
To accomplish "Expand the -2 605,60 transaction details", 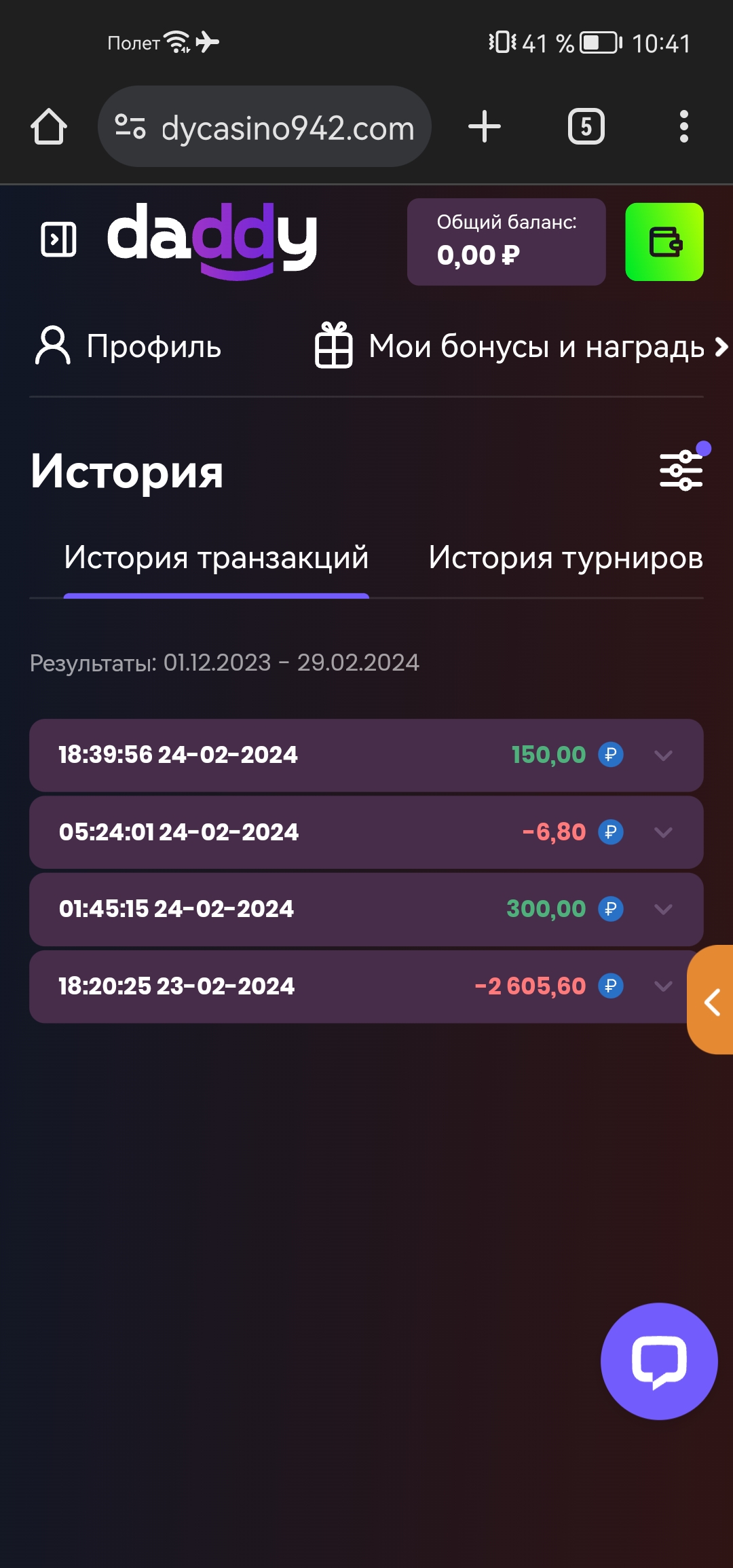I will click(663, 986).
